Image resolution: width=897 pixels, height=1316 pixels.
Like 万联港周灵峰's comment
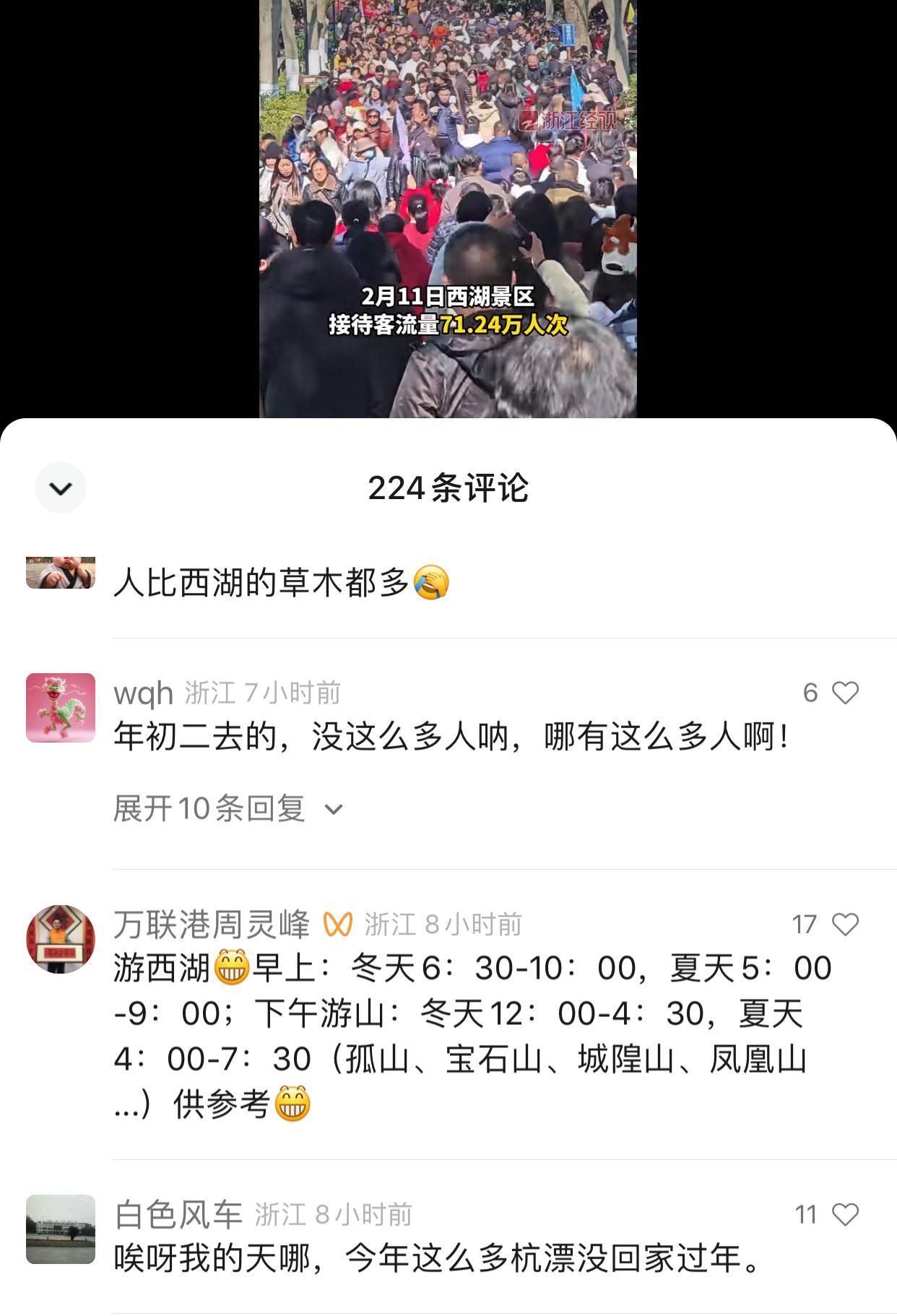(x=845, y=925)
